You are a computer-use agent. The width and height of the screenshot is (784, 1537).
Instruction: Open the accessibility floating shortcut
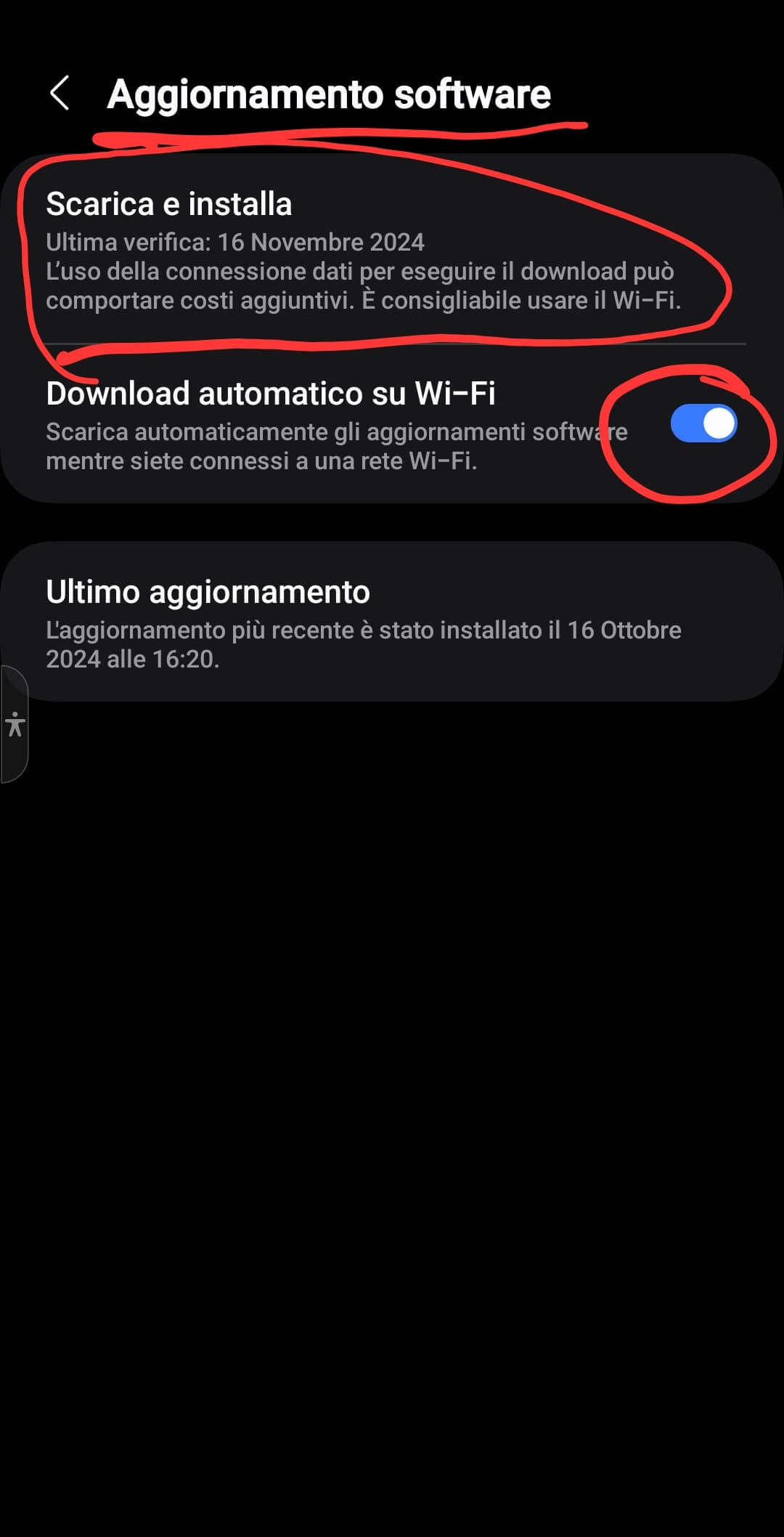(15, 724)
